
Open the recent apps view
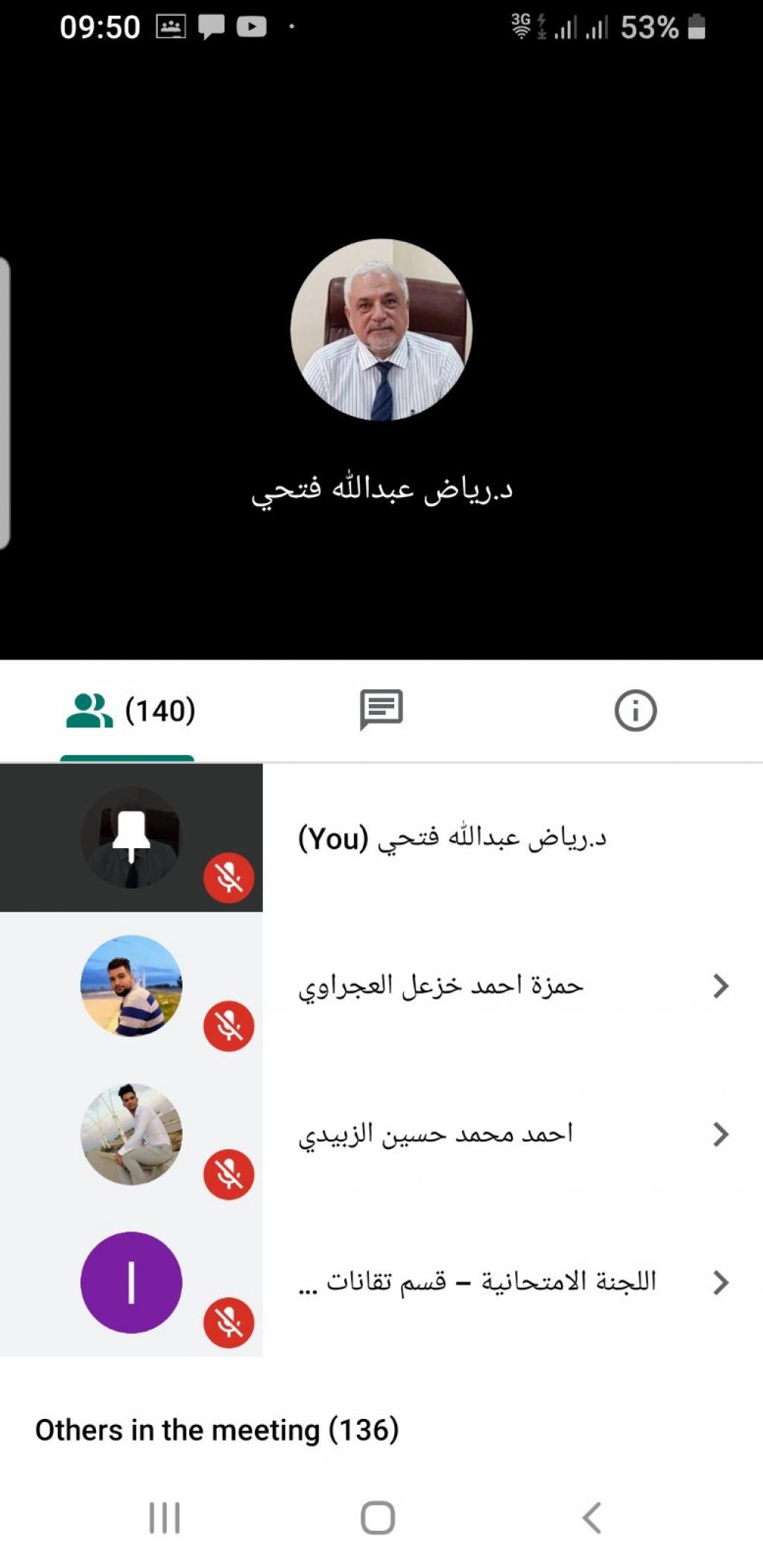pos(165,1518)
